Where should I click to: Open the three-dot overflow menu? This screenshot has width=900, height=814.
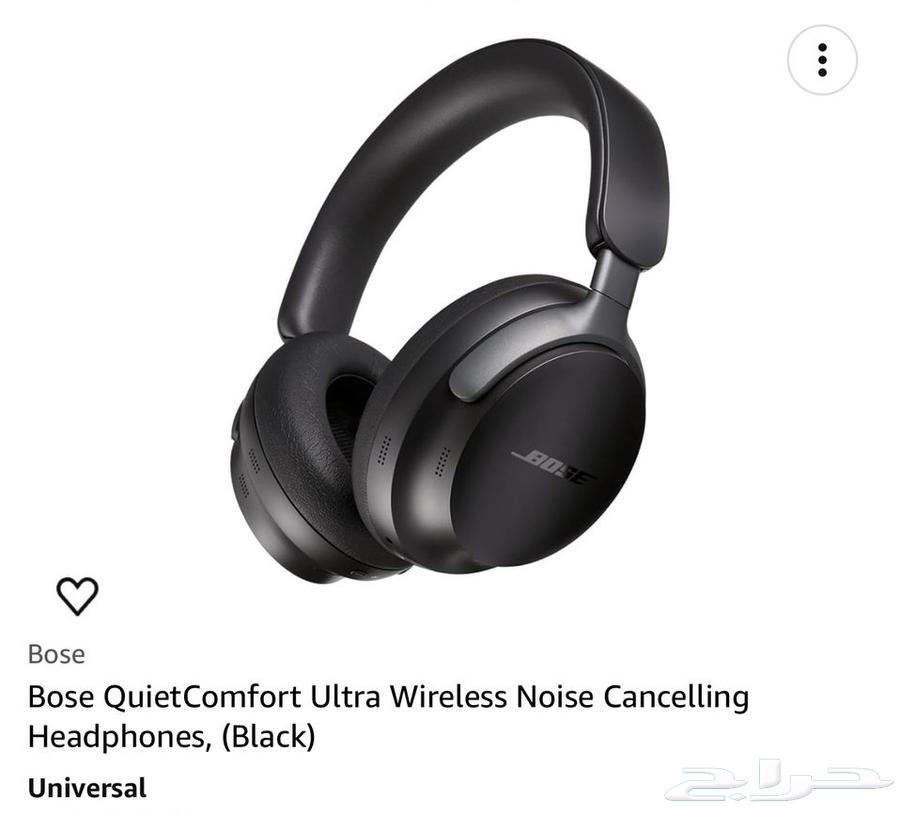(x=822, y=60)
